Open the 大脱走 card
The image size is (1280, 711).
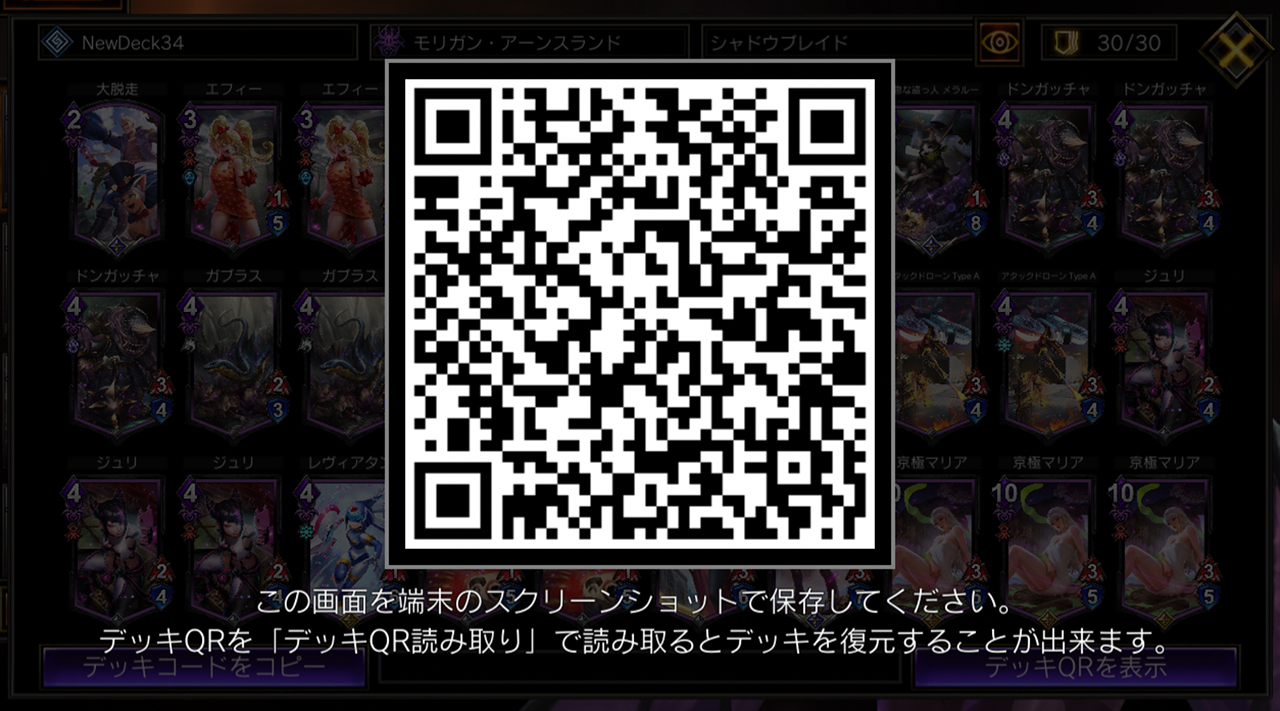118,172
